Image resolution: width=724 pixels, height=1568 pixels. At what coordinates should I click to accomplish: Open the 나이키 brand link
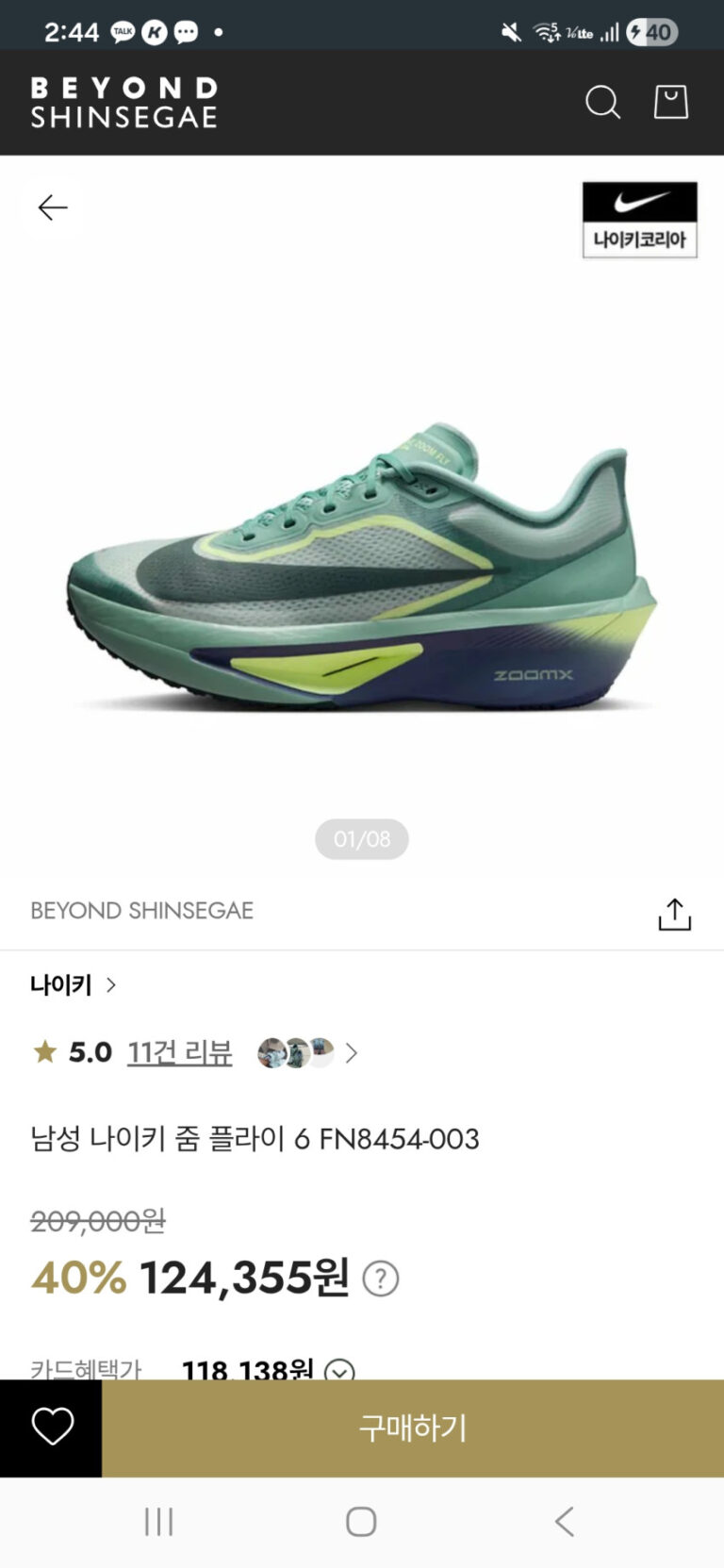point(73,985)
